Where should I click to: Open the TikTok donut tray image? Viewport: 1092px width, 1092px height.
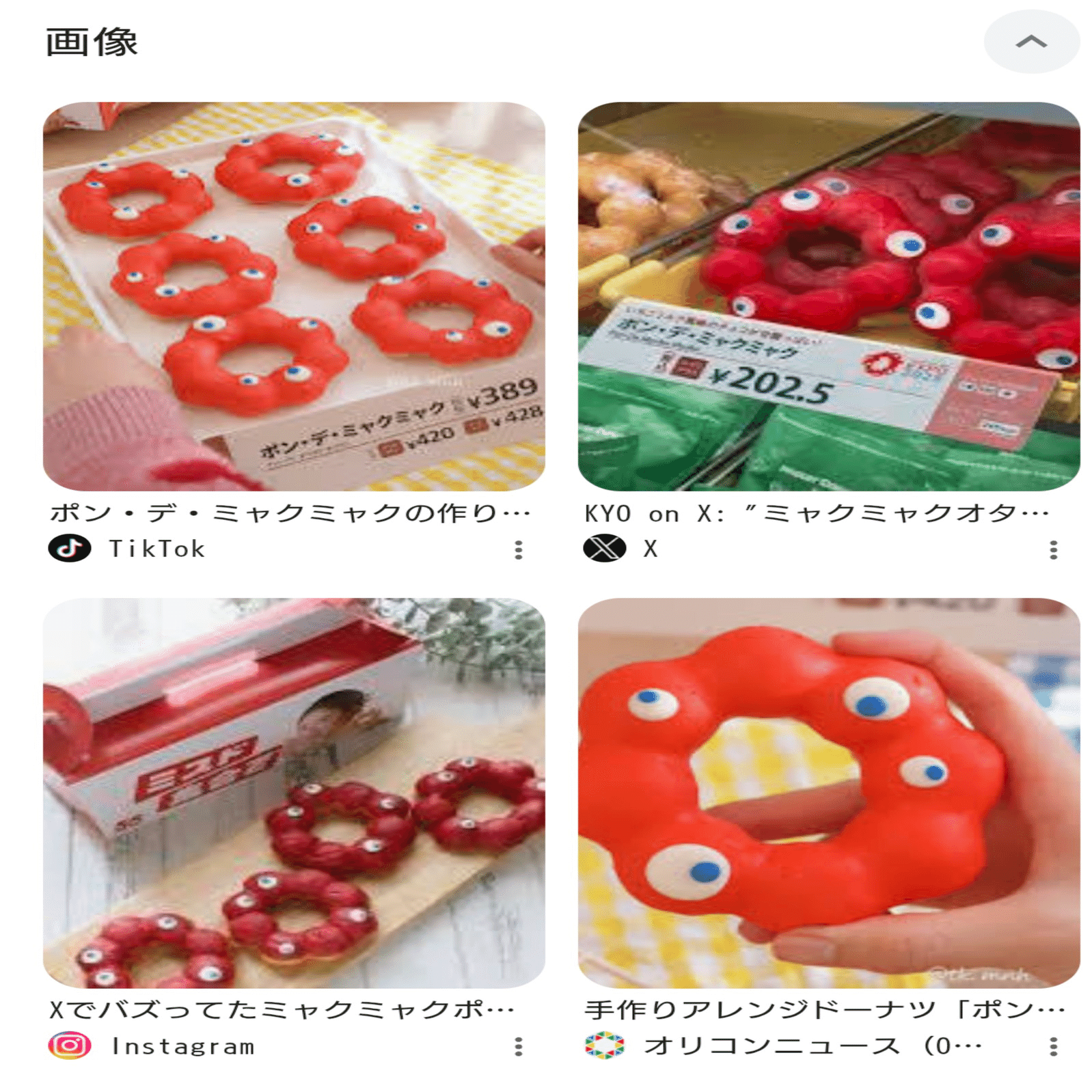pos(294,296)
